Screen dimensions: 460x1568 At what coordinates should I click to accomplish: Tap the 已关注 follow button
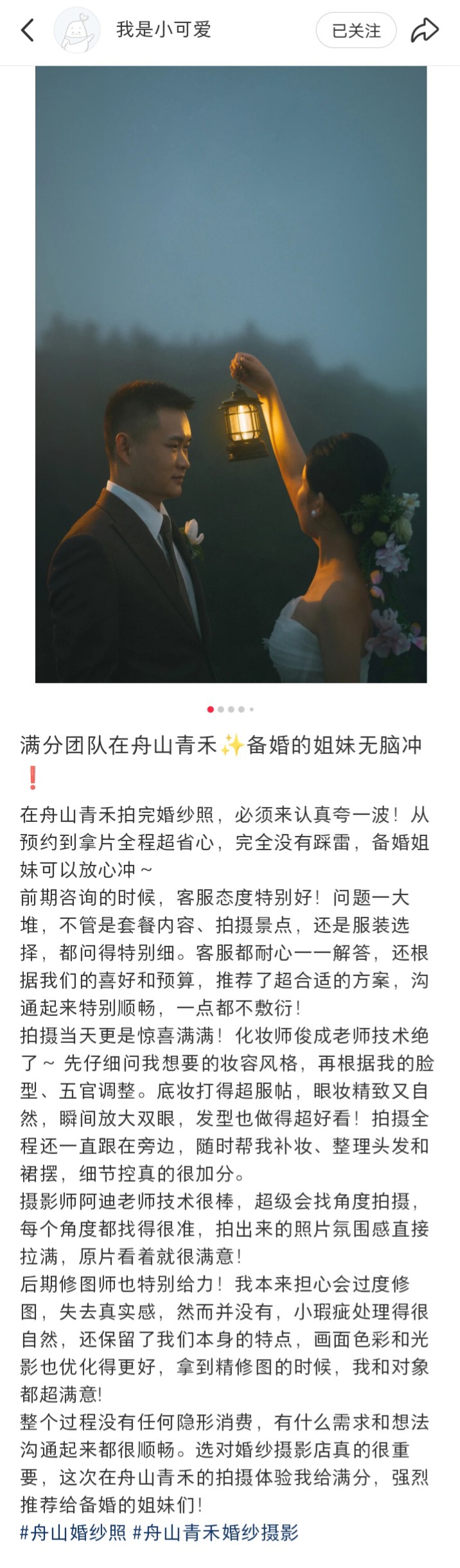click(356, 30)
